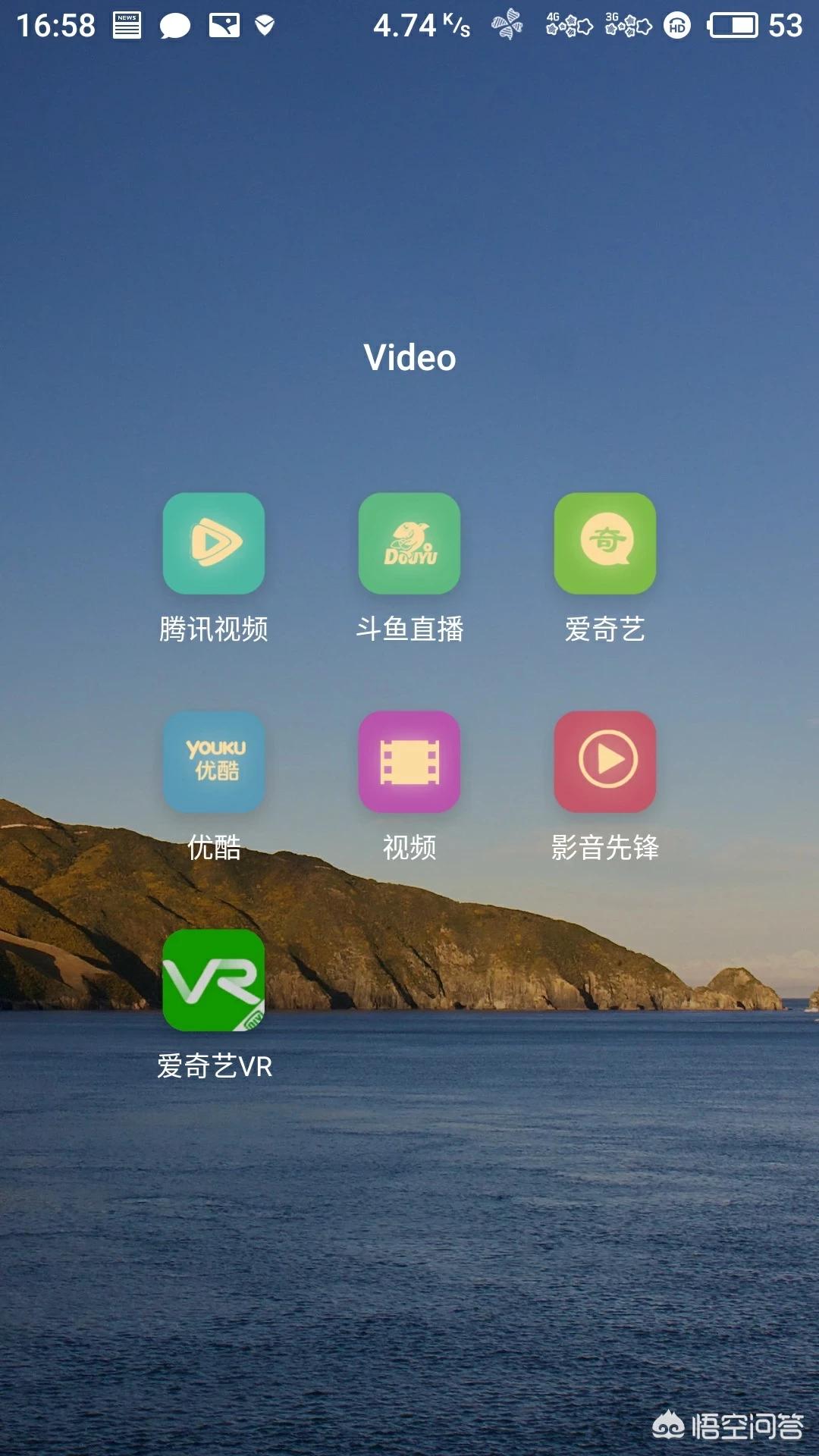This screenshot has height=1456, width=819.
Task: Open the 腾讯视频 app
Action: click(x=214, y=543)
